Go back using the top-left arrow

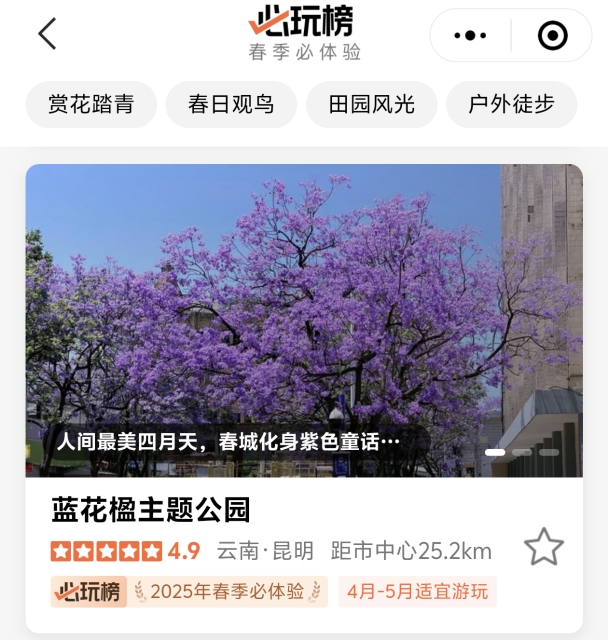(47, 34)
